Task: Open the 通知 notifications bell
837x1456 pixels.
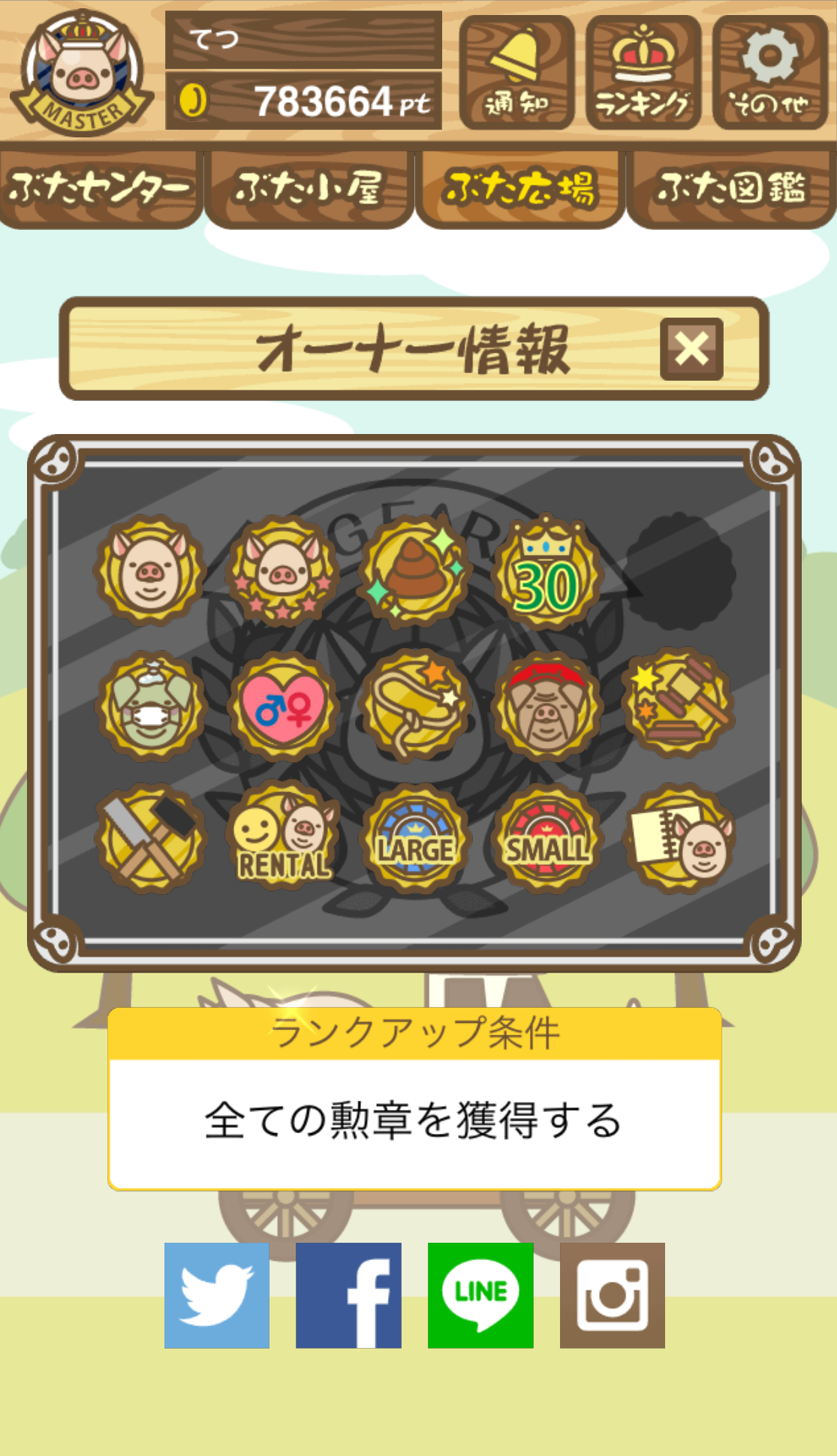Action: [516, 72]
